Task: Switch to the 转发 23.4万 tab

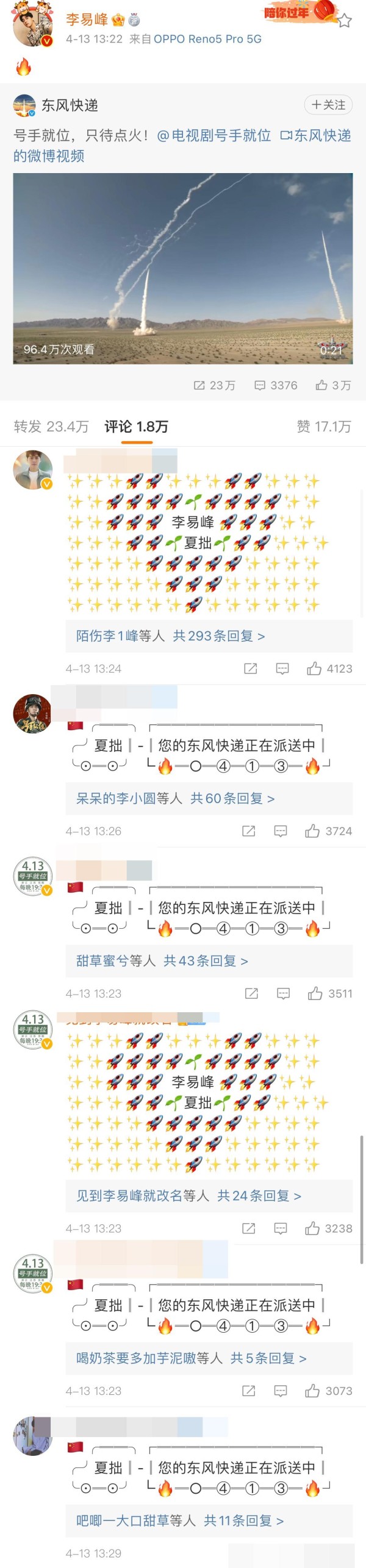Action: (51, 427)
